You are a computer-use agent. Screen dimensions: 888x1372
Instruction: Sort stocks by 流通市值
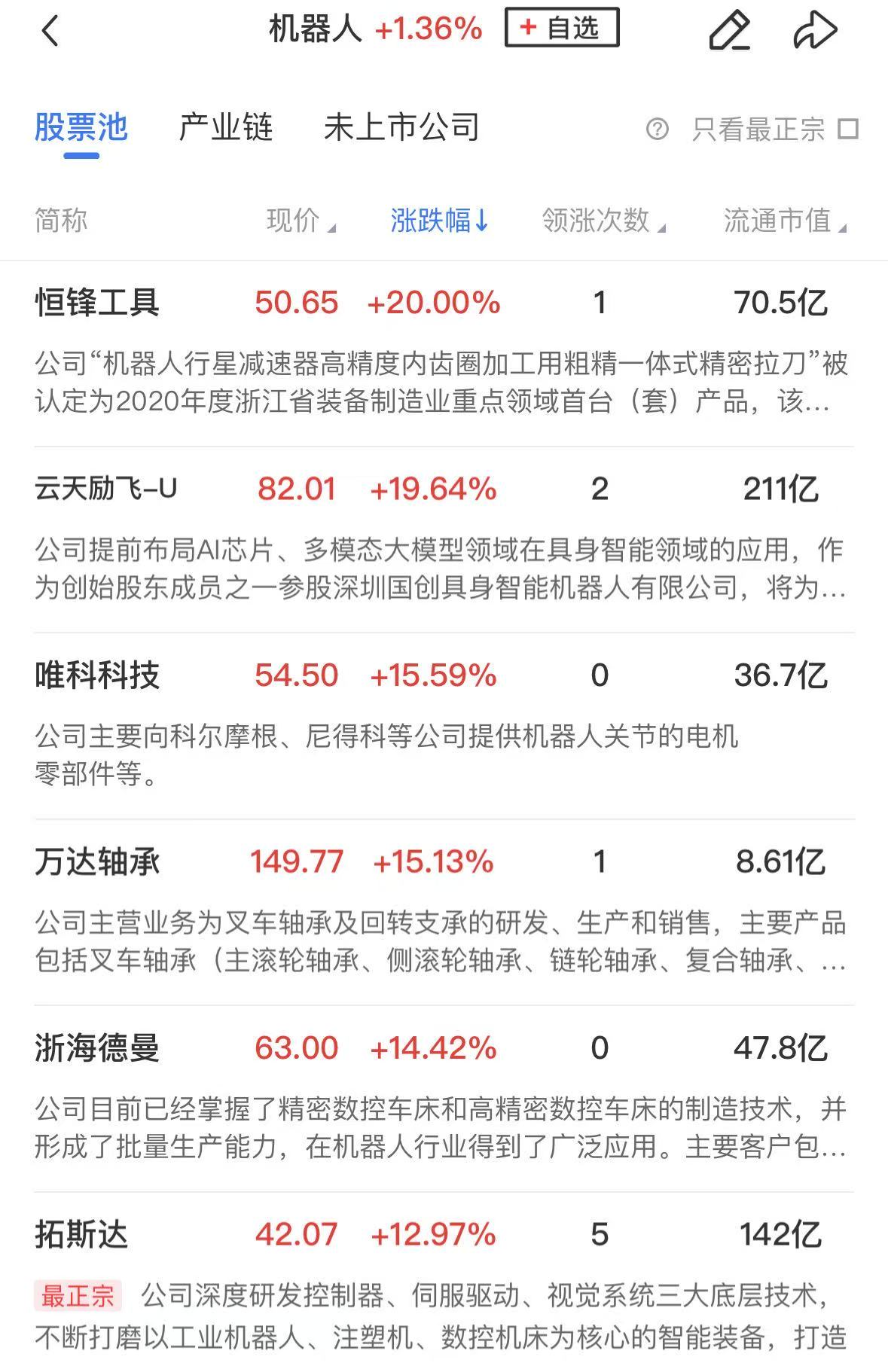tap(784, 221)
